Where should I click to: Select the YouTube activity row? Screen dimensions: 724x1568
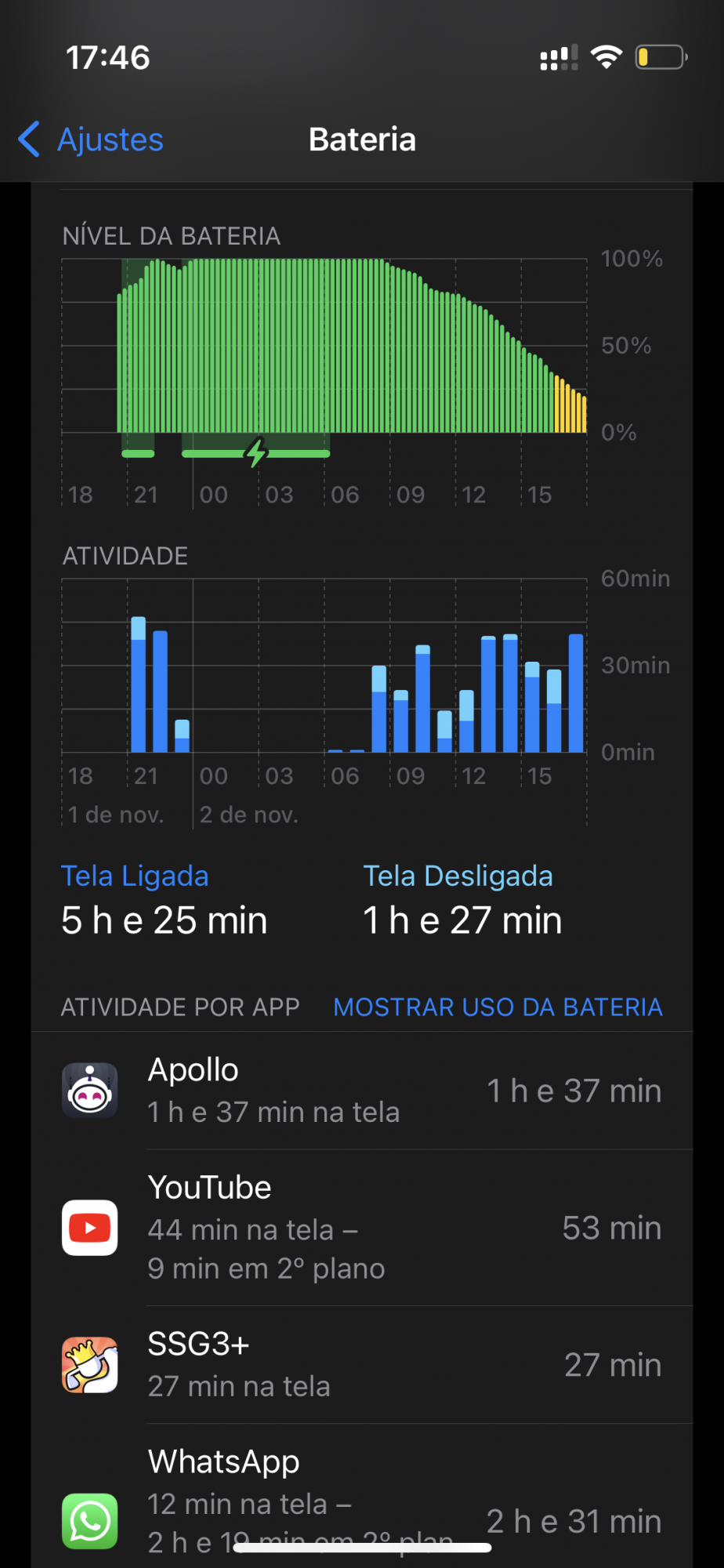(362, 1228)
